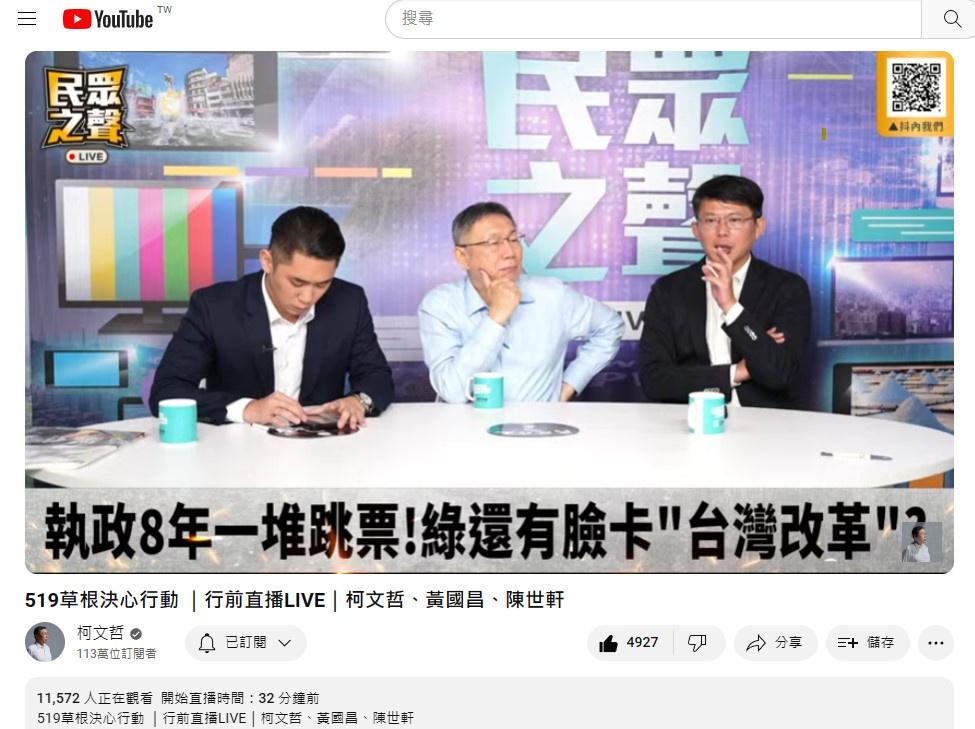
Task: Tap the 搜尋 search field
Action: point(650,19)
